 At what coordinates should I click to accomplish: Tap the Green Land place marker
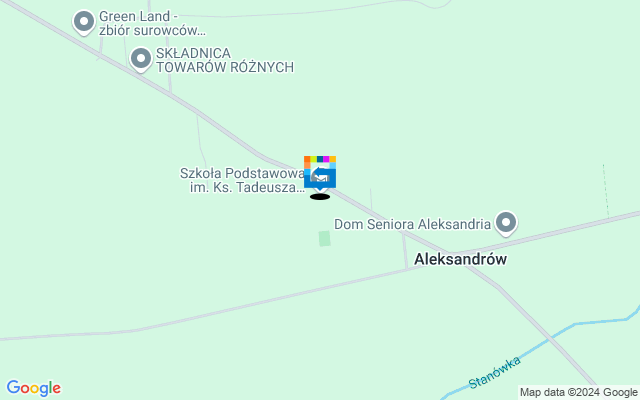84,20
